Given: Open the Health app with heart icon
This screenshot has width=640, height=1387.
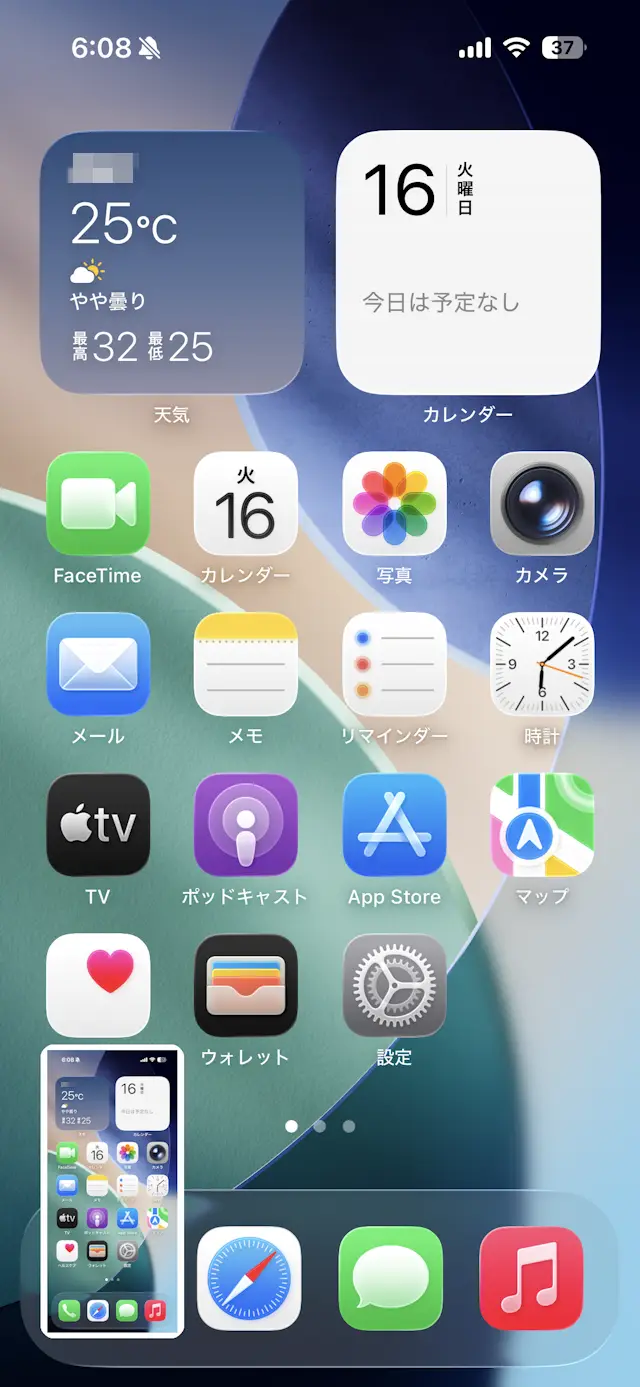Looking at the screenshot, I should tap(98, 986).
